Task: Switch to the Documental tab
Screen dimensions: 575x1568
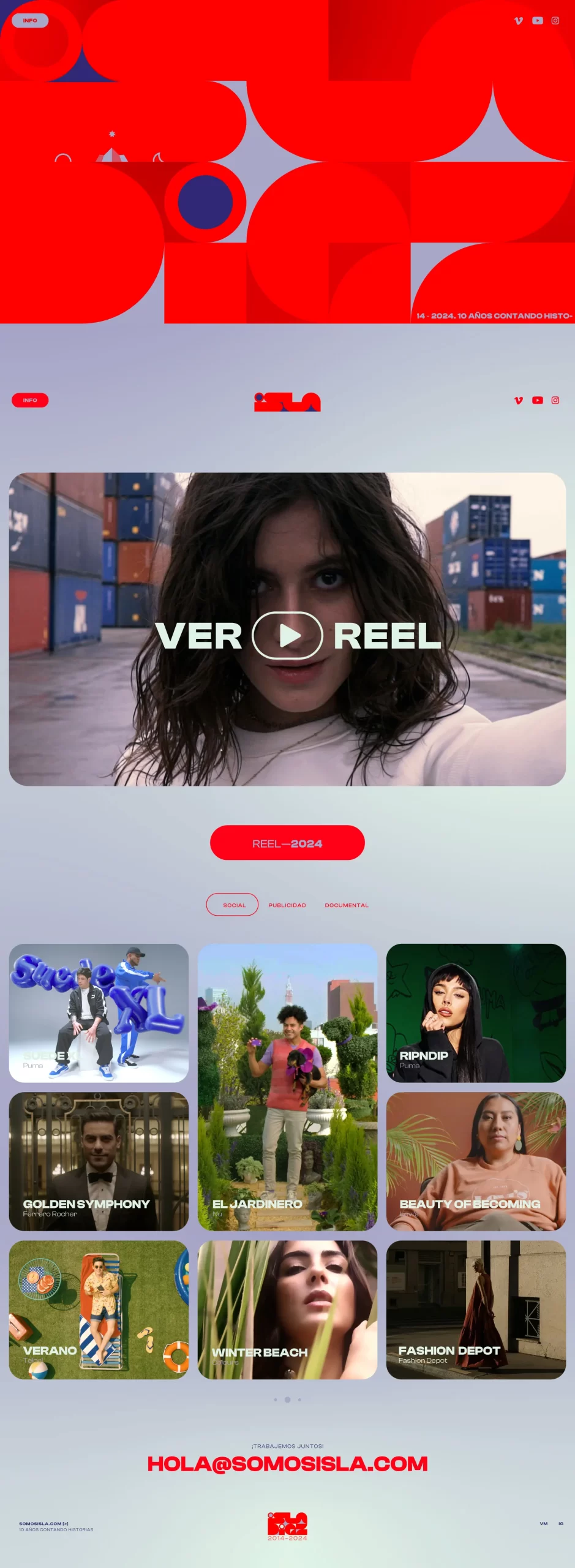Action: coord(347,905)
